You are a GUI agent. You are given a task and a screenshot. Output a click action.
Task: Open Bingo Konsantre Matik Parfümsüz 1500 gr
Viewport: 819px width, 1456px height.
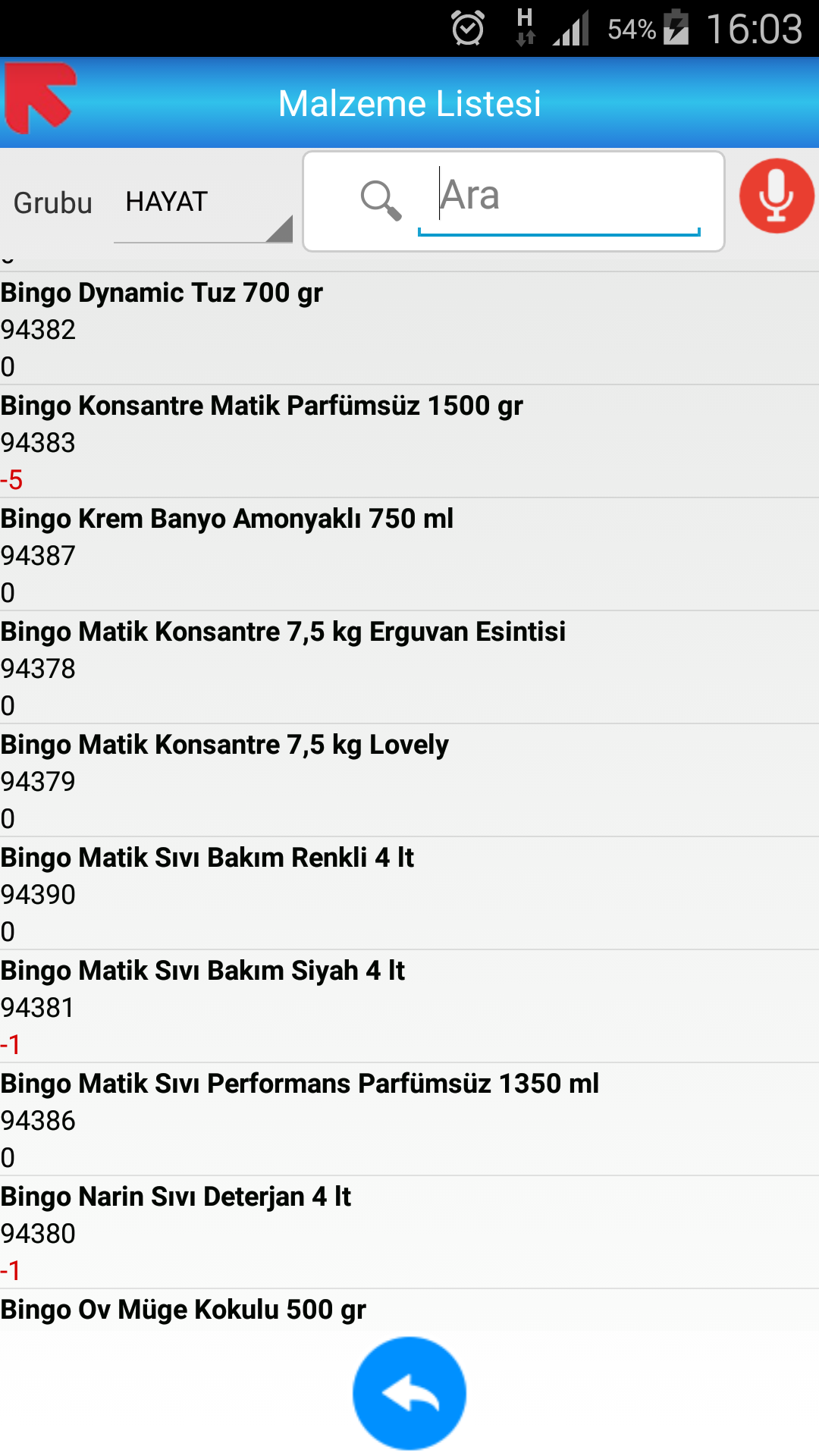(409, 441)
